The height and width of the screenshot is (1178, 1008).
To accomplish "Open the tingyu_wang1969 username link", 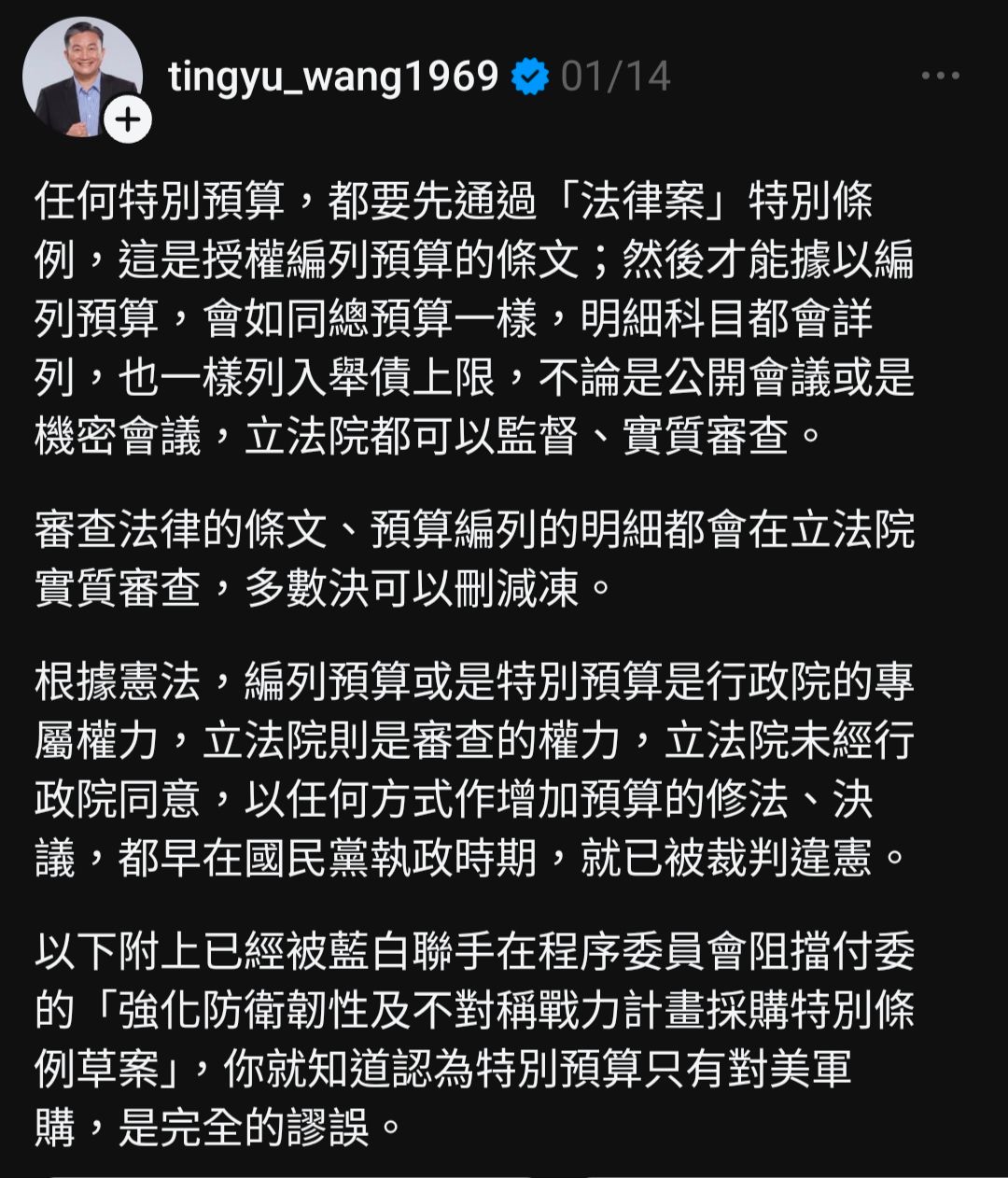I will click(333, 77).
